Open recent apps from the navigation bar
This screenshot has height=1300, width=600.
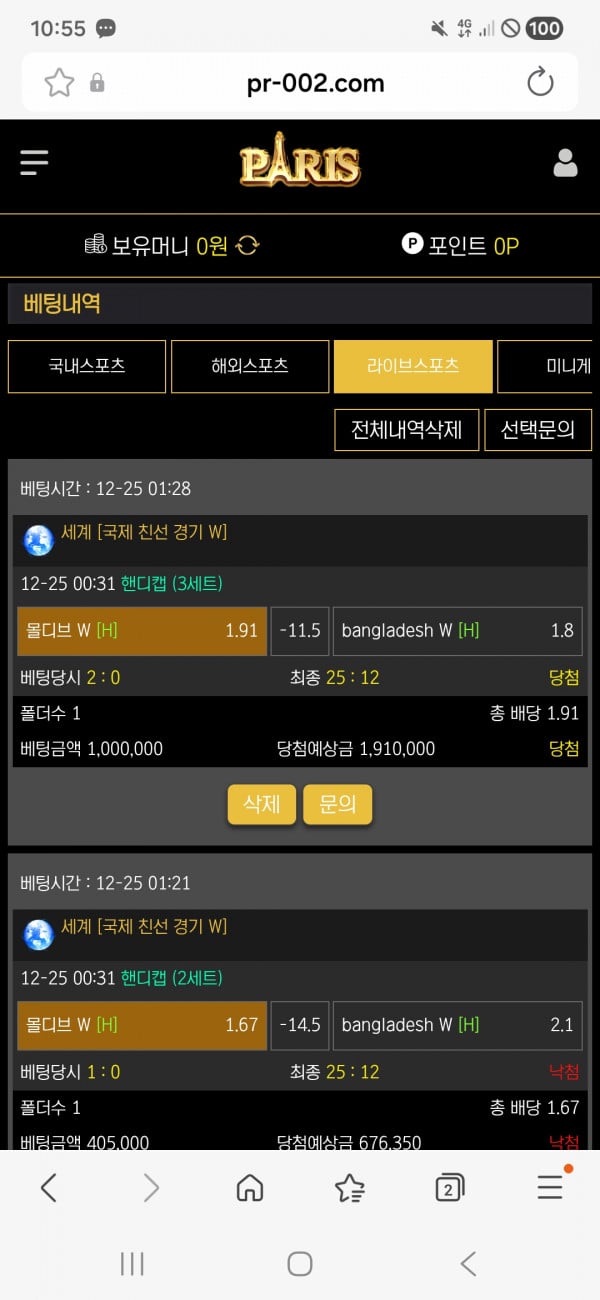pyautogui.click(x=132, y=1263)
